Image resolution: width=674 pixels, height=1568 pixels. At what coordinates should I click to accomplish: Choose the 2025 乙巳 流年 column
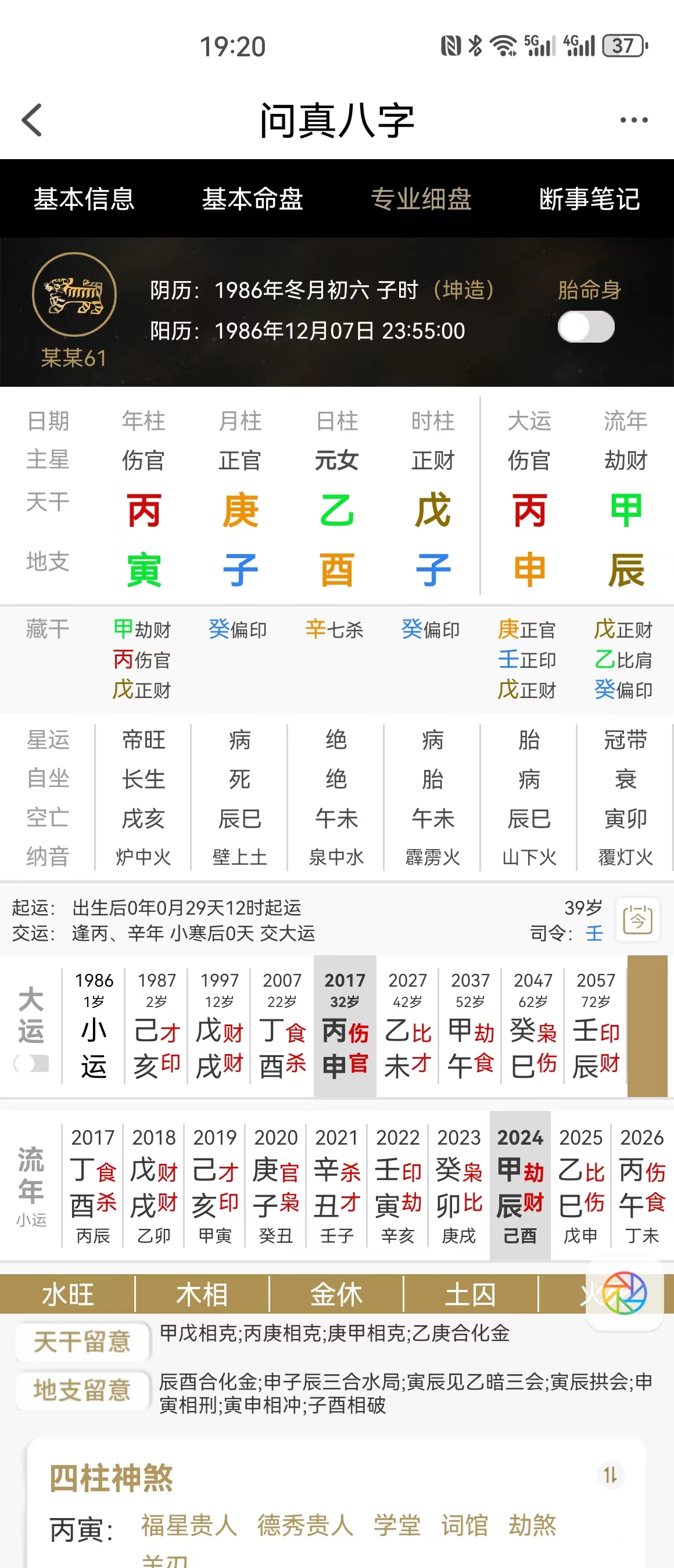[580, 1185]
